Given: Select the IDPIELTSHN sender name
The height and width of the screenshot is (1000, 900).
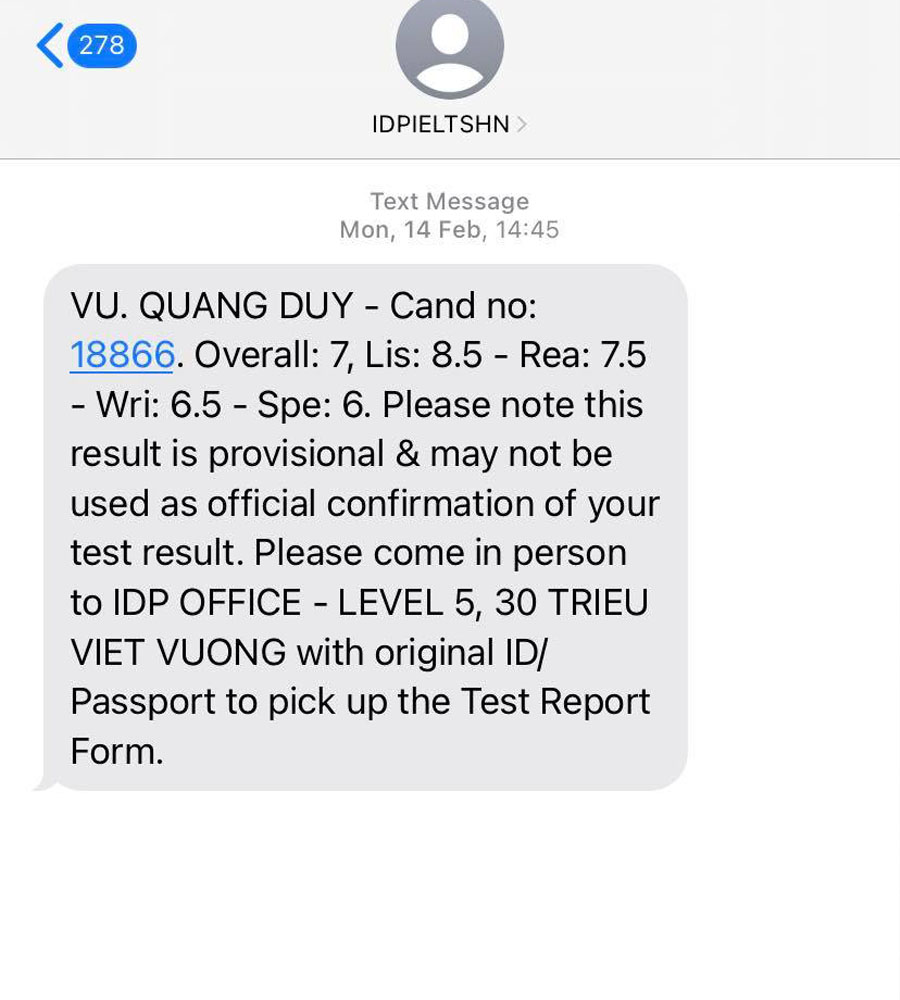Looking at the screenshot, I should point(442,122).
